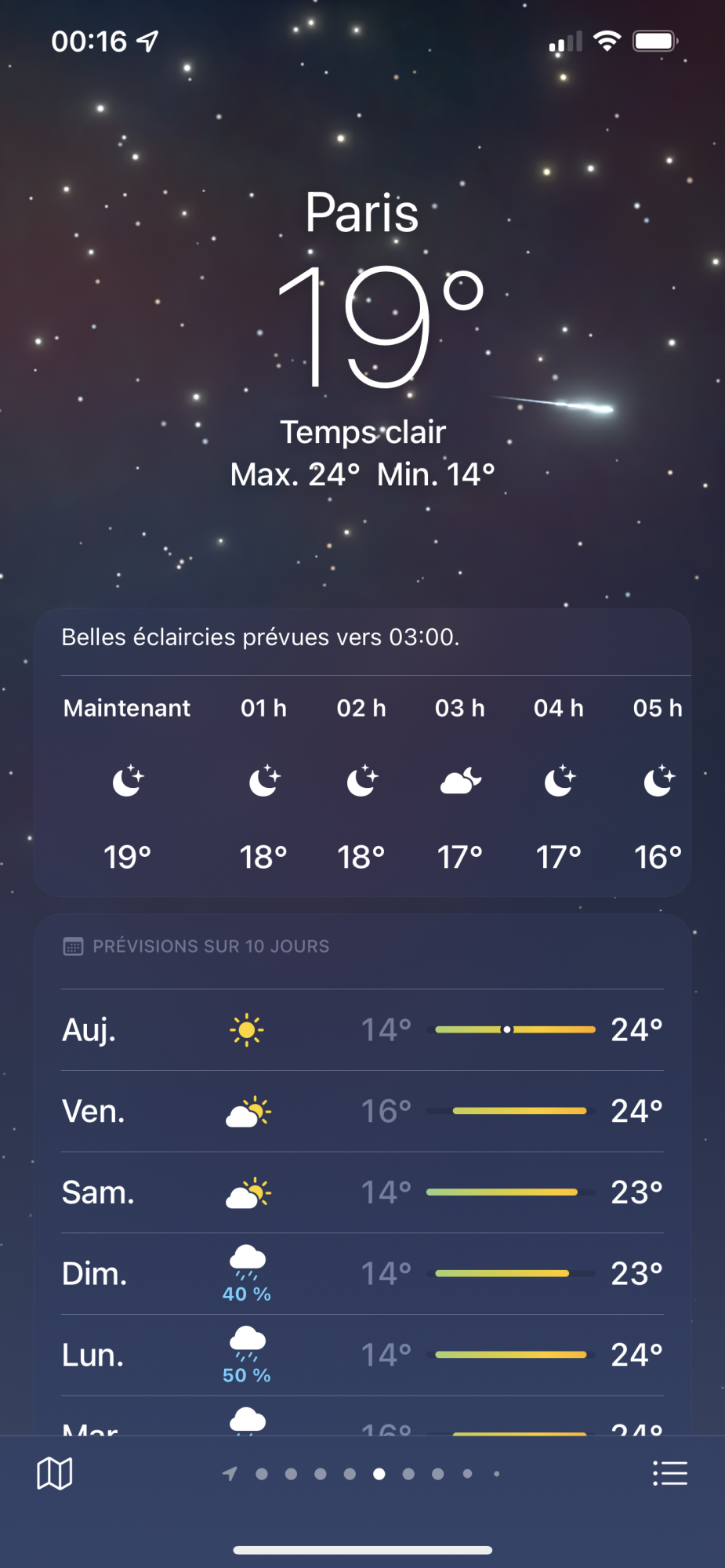
Task: Open the weather map
Action: pos(55,1473)
